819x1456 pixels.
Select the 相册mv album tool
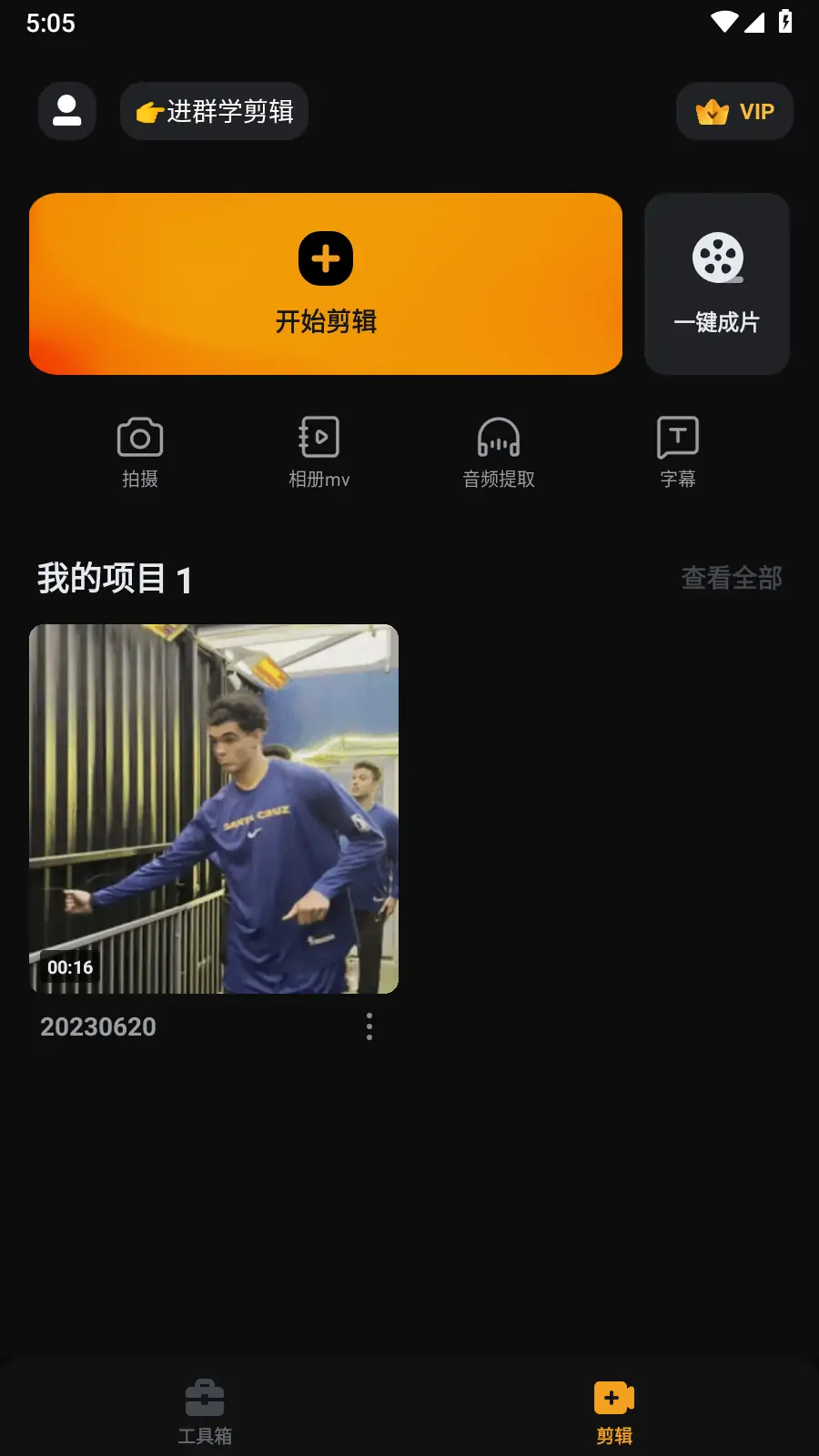318,450
